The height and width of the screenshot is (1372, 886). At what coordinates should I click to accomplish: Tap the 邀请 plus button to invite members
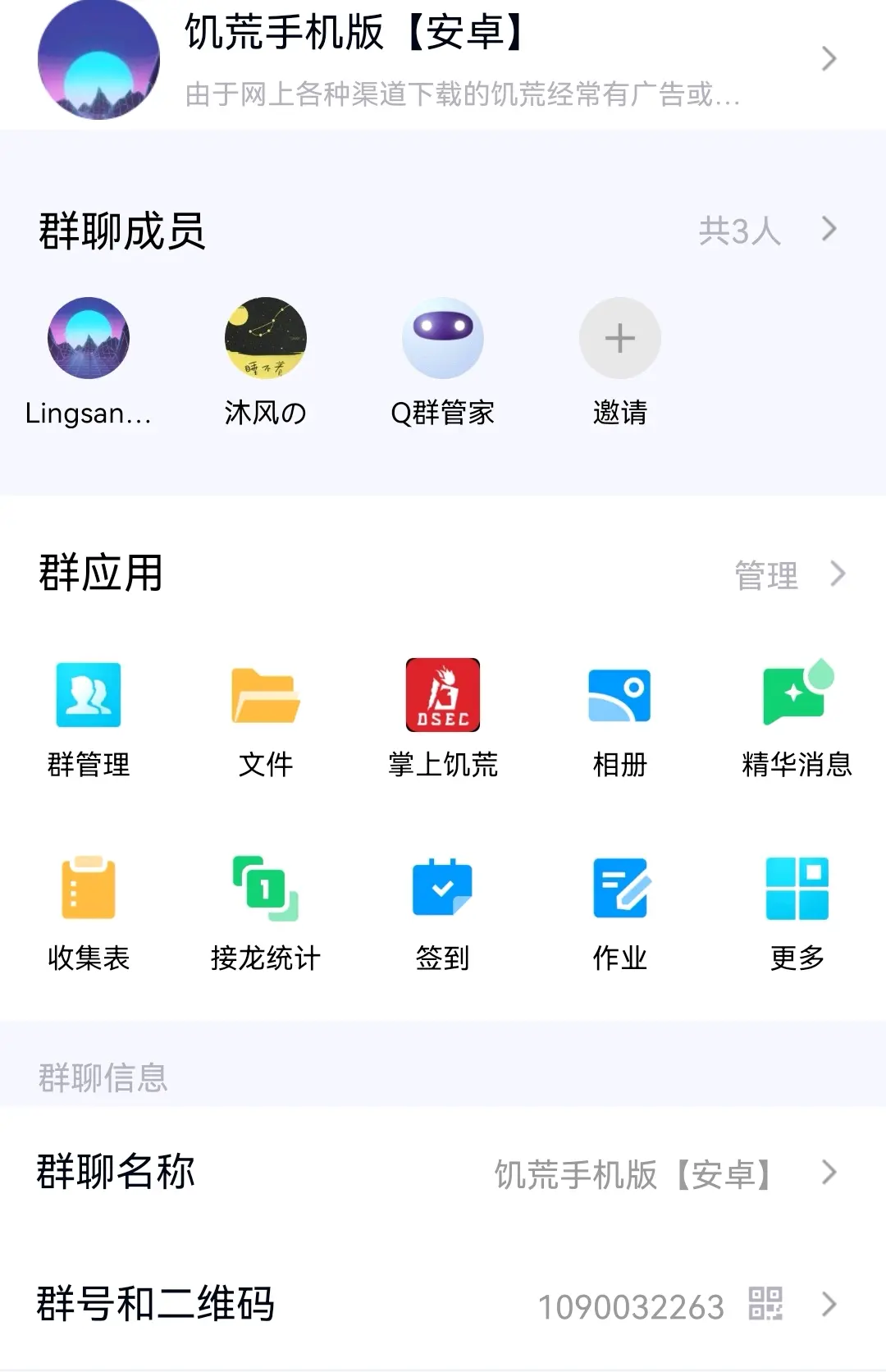(x=620, y=338)
